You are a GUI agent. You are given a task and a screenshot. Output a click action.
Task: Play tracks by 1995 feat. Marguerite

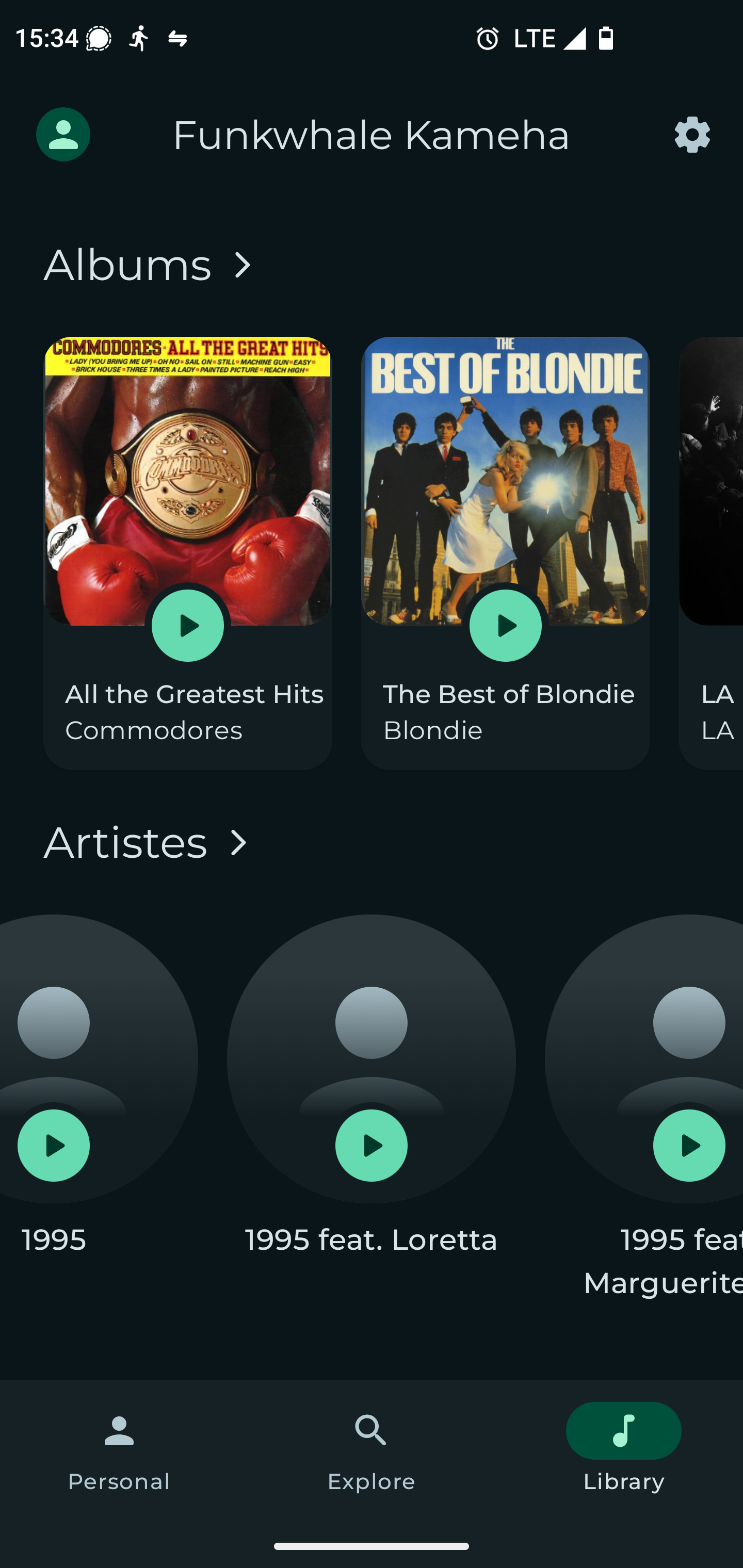coord(689,1146)
